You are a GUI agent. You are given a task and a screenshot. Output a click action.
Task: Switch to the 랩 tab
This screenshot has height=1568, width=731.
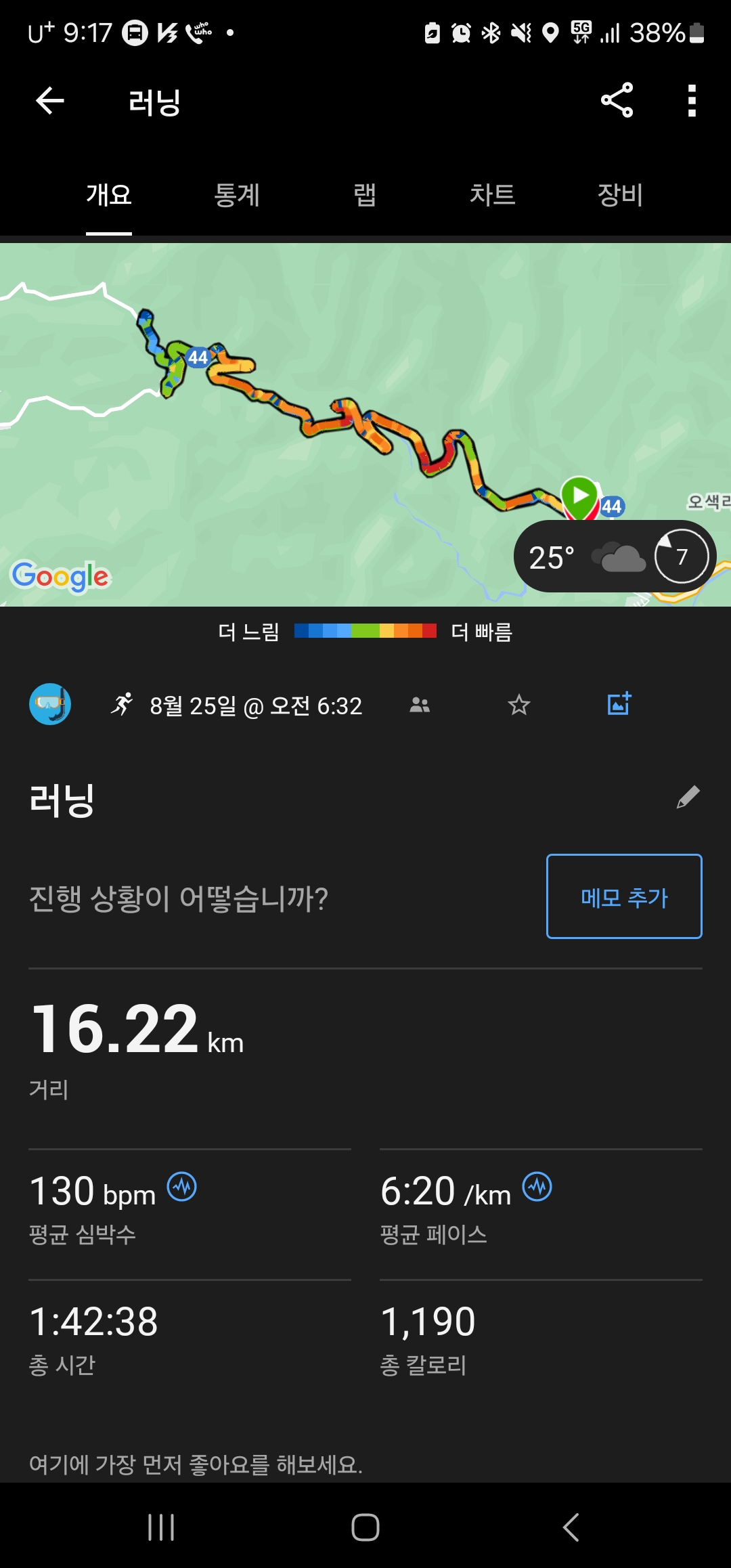coord(365,195)
